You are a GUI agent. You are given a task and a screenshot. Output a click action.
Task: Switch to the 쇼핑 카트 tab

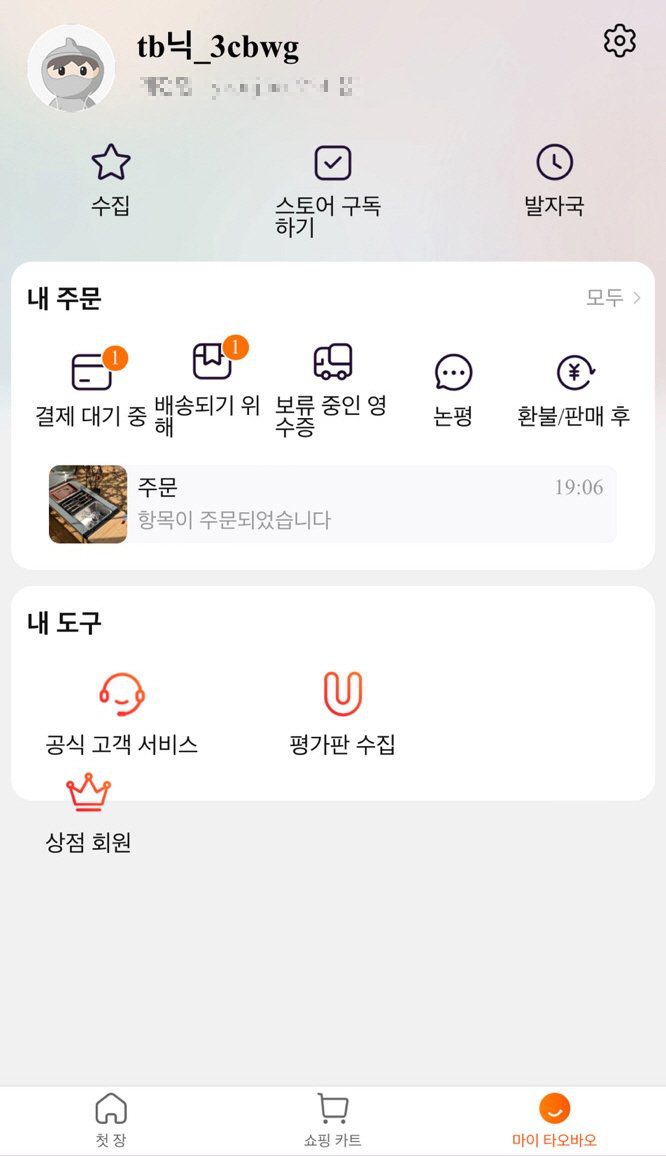click(332, 1120)
